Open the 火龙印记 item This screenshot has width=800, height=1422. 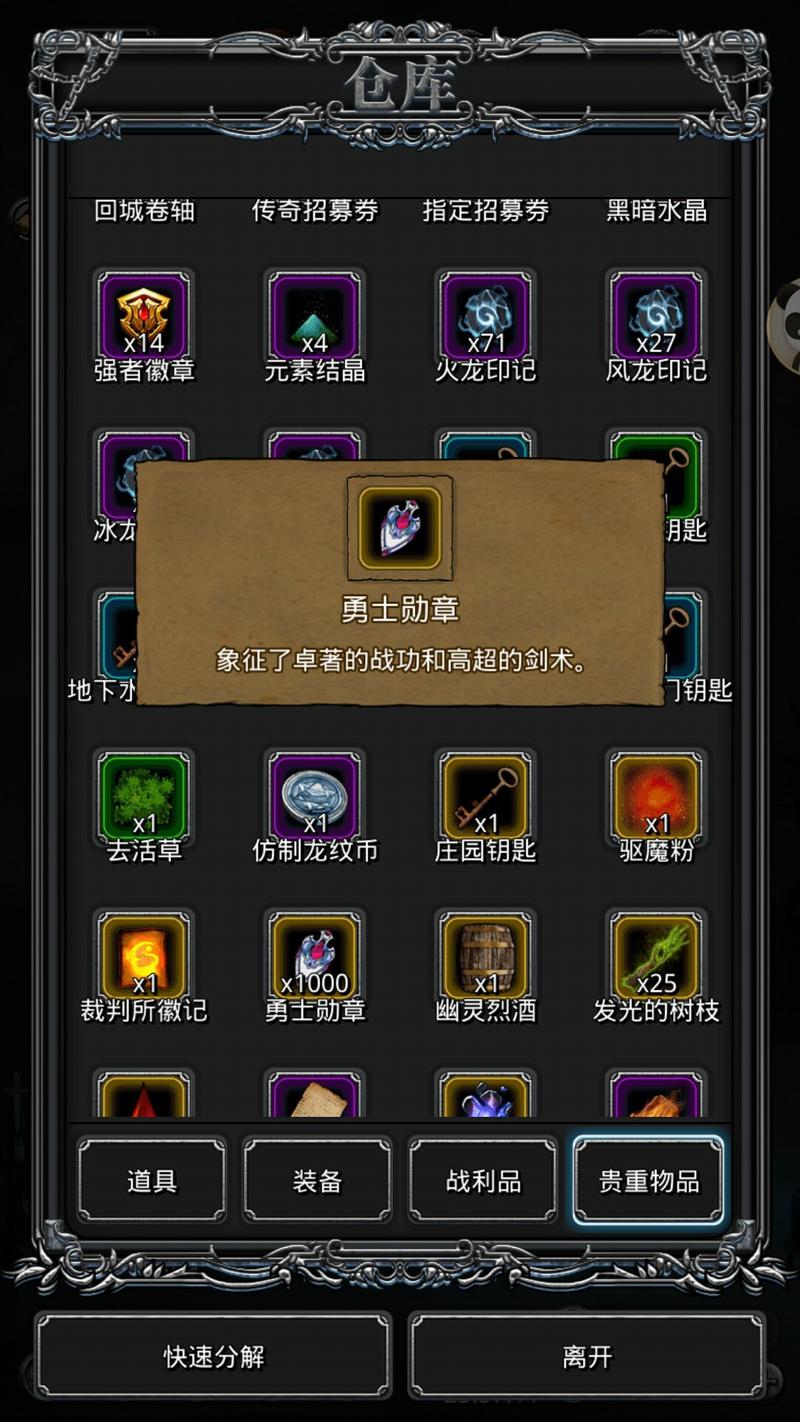coord(486,316)
